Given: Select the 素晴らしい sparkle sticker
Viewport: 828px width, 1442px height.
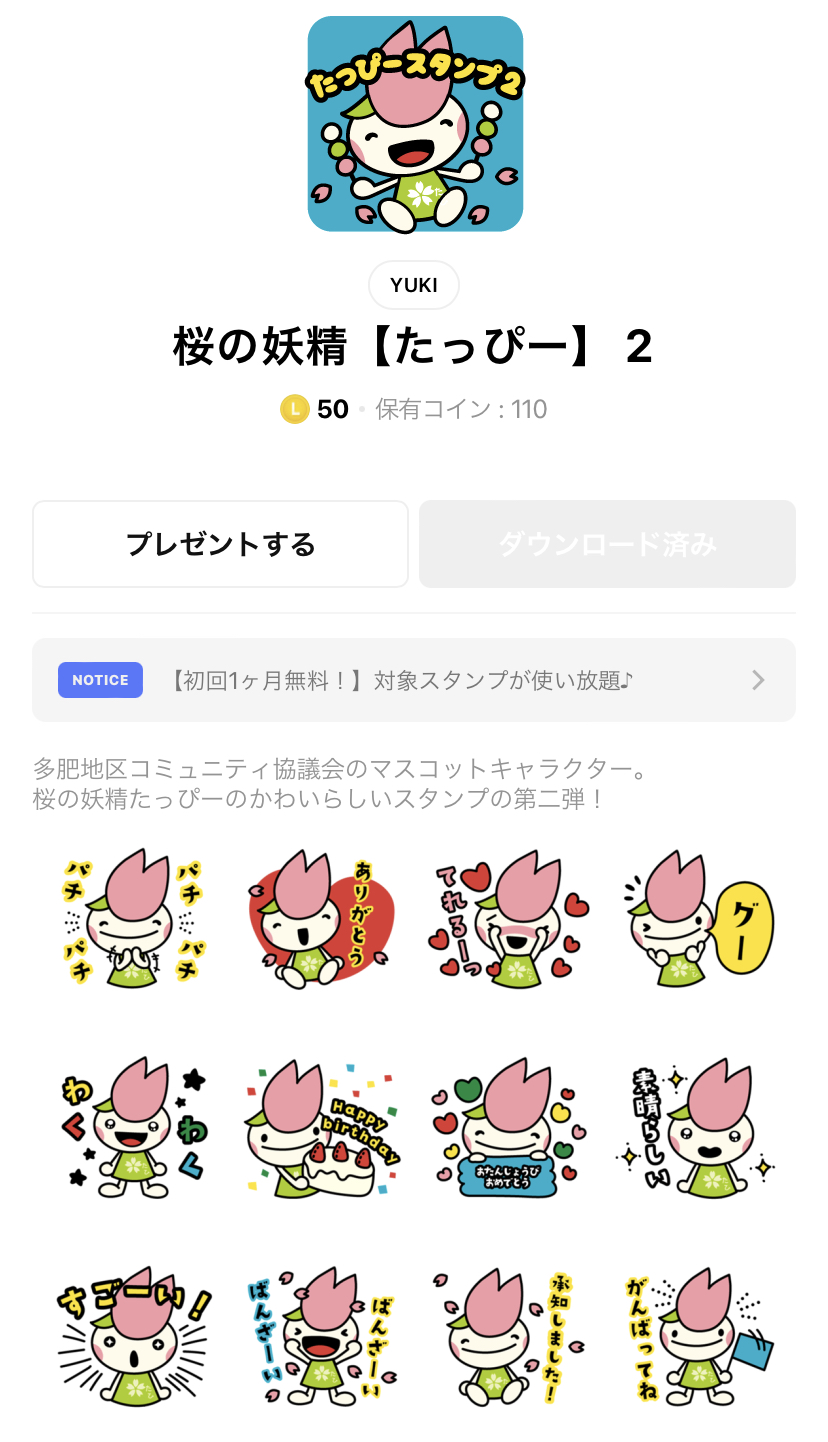Looking at the screenshot, I should pyautogui.click(x=694, y=1128).
